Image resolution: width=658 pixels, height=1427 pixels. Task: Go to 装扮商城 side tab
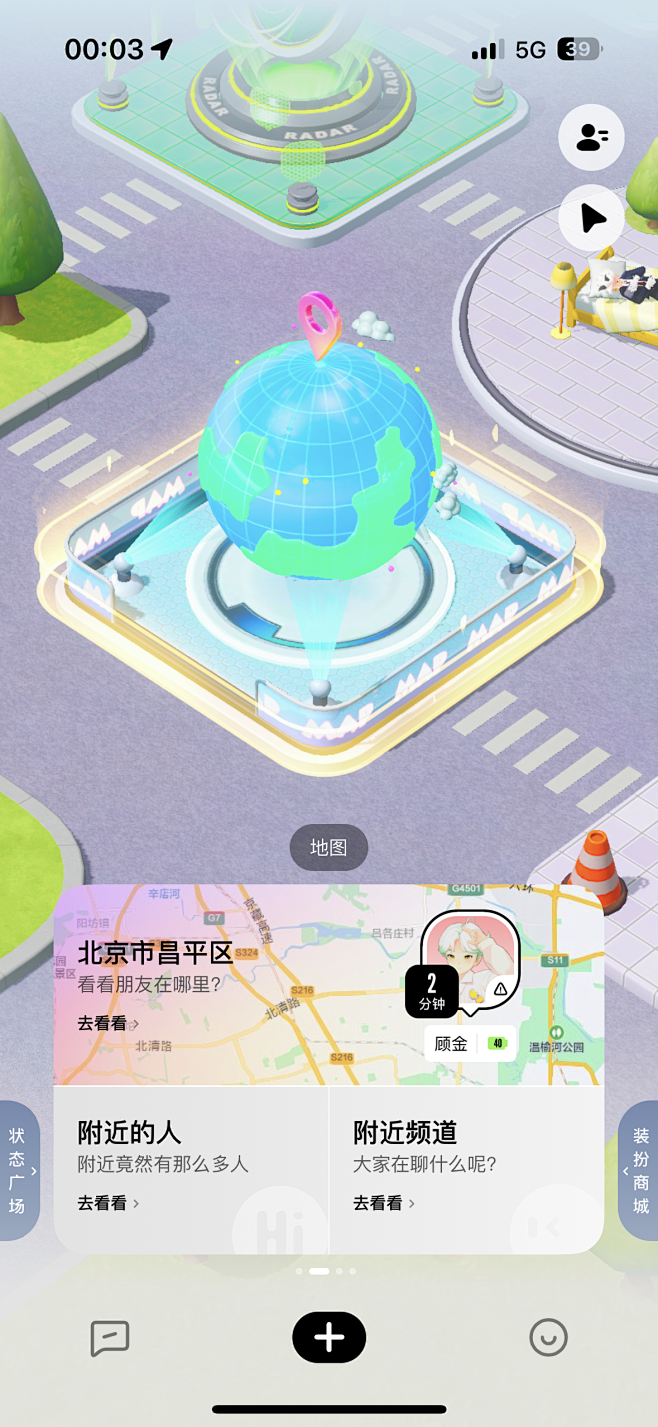click(640, 1170)
